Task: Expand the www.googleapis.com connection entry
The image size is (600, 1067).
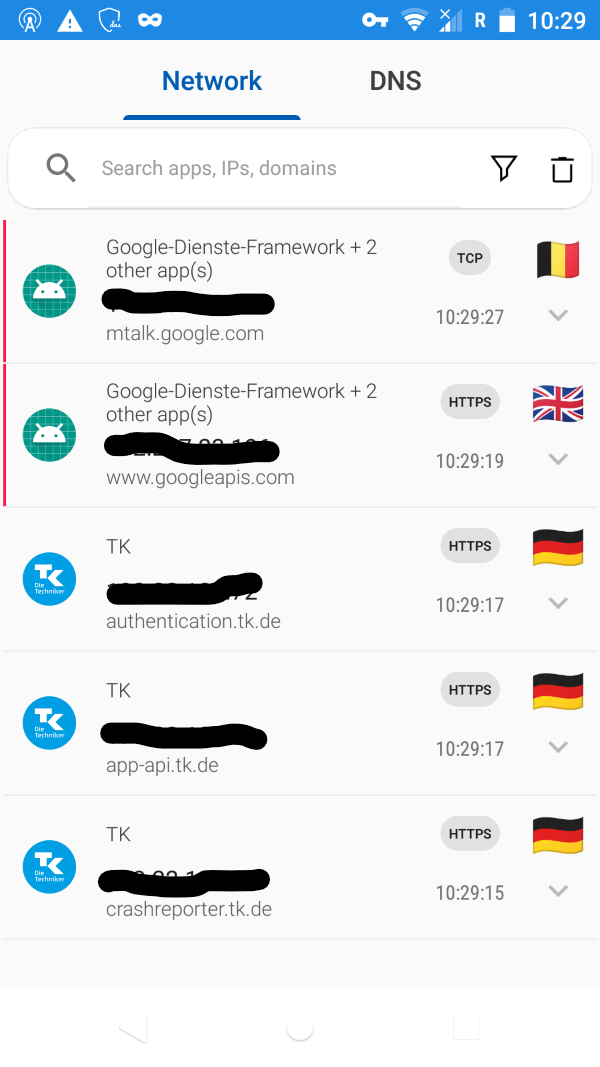Action: [558, 460]
